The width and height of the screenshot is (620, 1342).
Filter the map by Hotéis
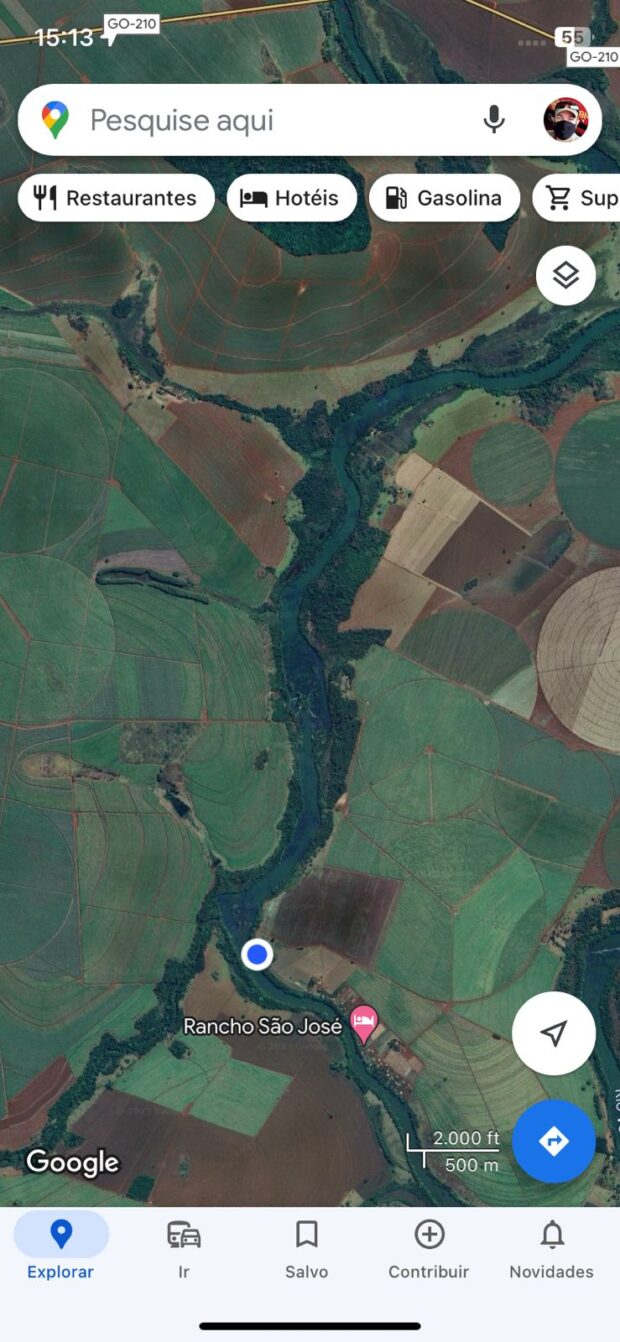point(292,198)
